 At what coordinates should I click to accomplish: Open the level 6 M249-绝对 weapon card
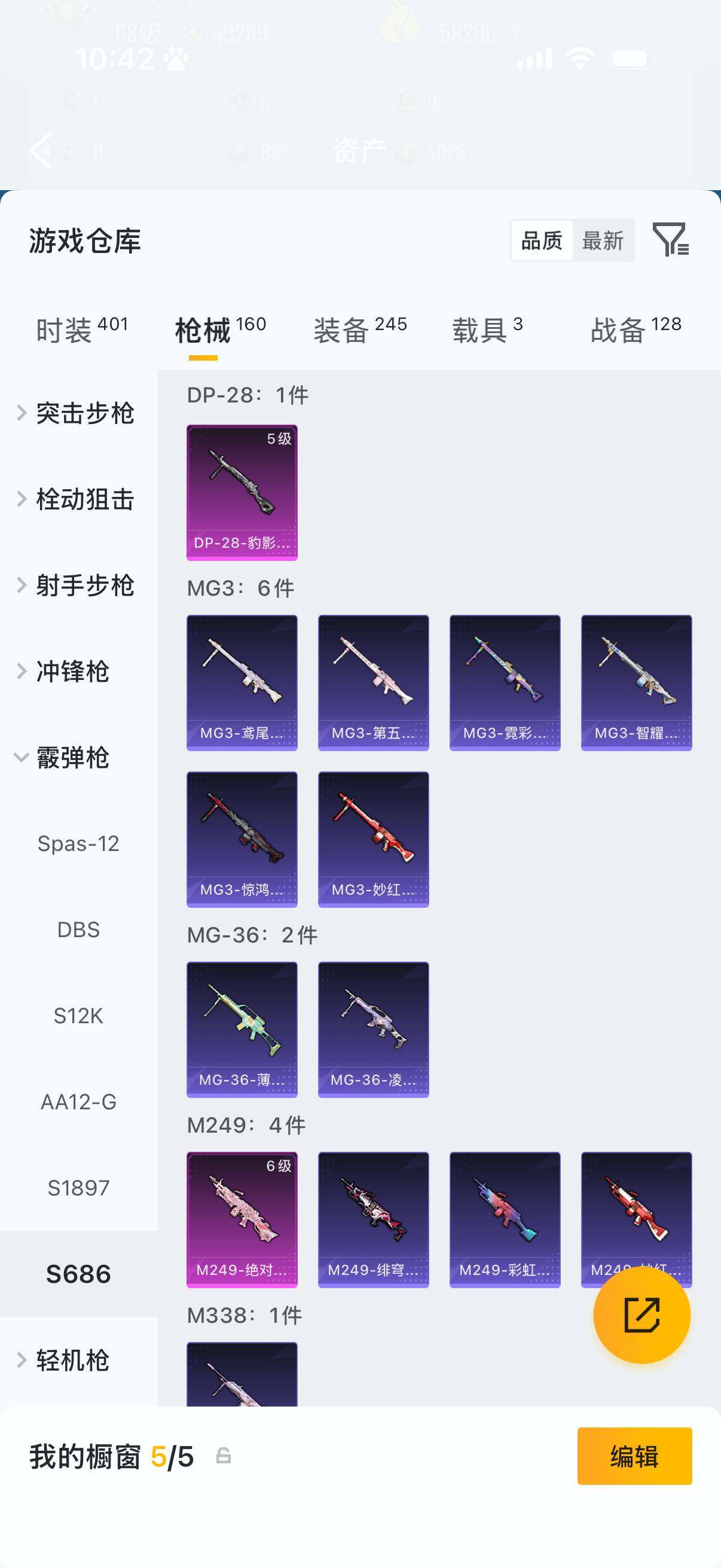(x=242, y=1221)
